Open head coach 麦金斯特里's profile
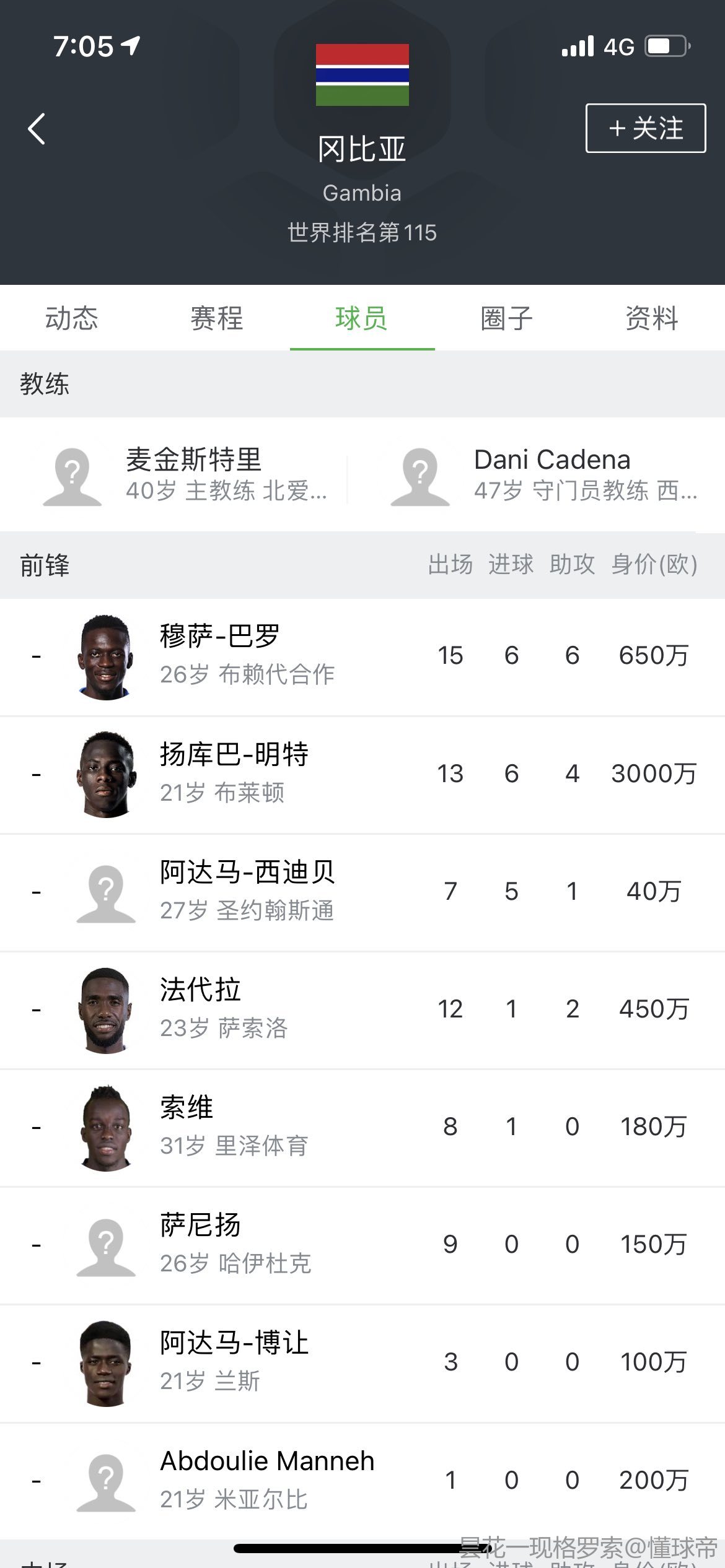The image size is (725, 1568). pyautogui.click(x=186, y=474)
